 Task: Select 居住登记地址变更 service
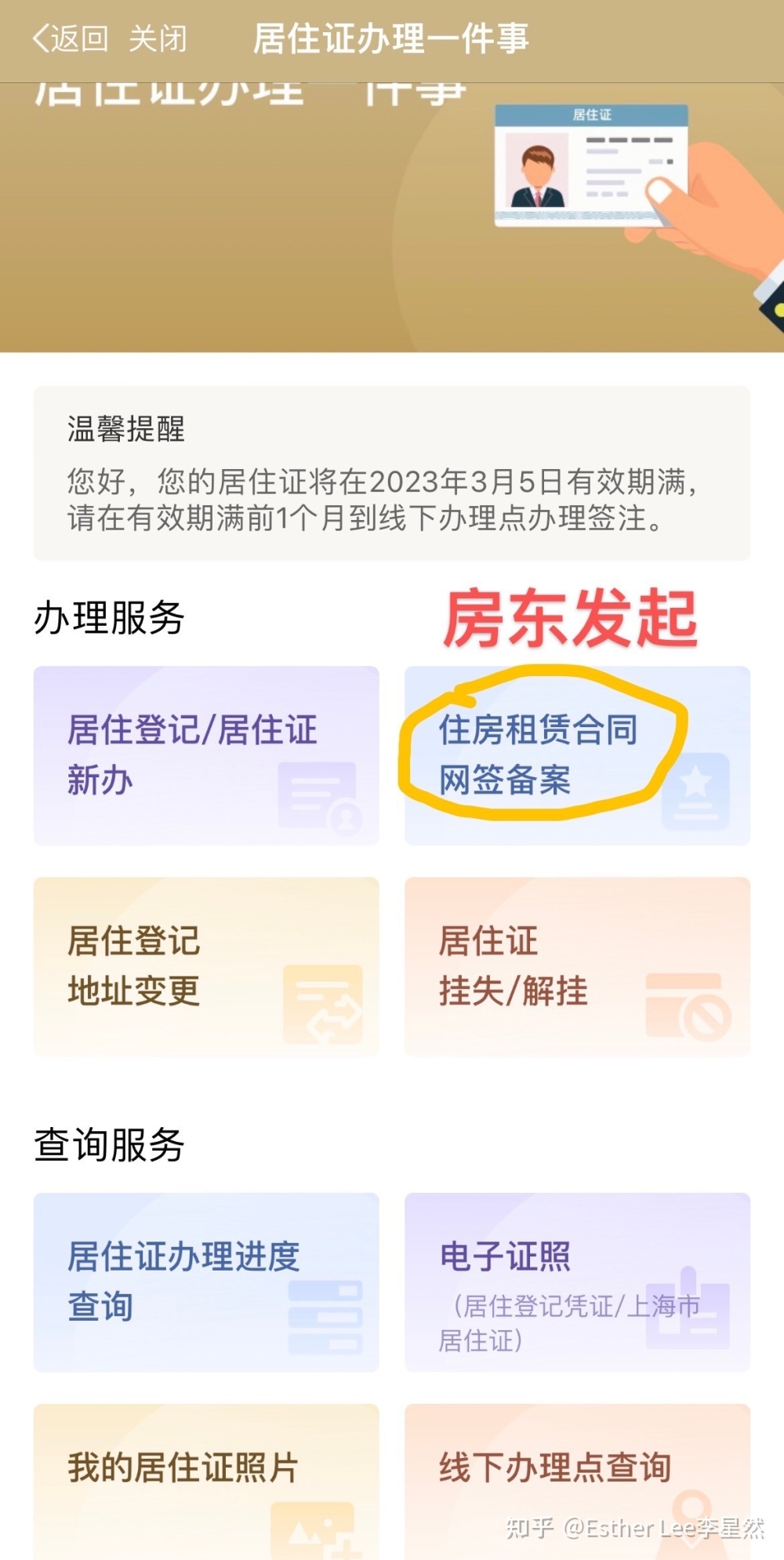pos(205,966)
